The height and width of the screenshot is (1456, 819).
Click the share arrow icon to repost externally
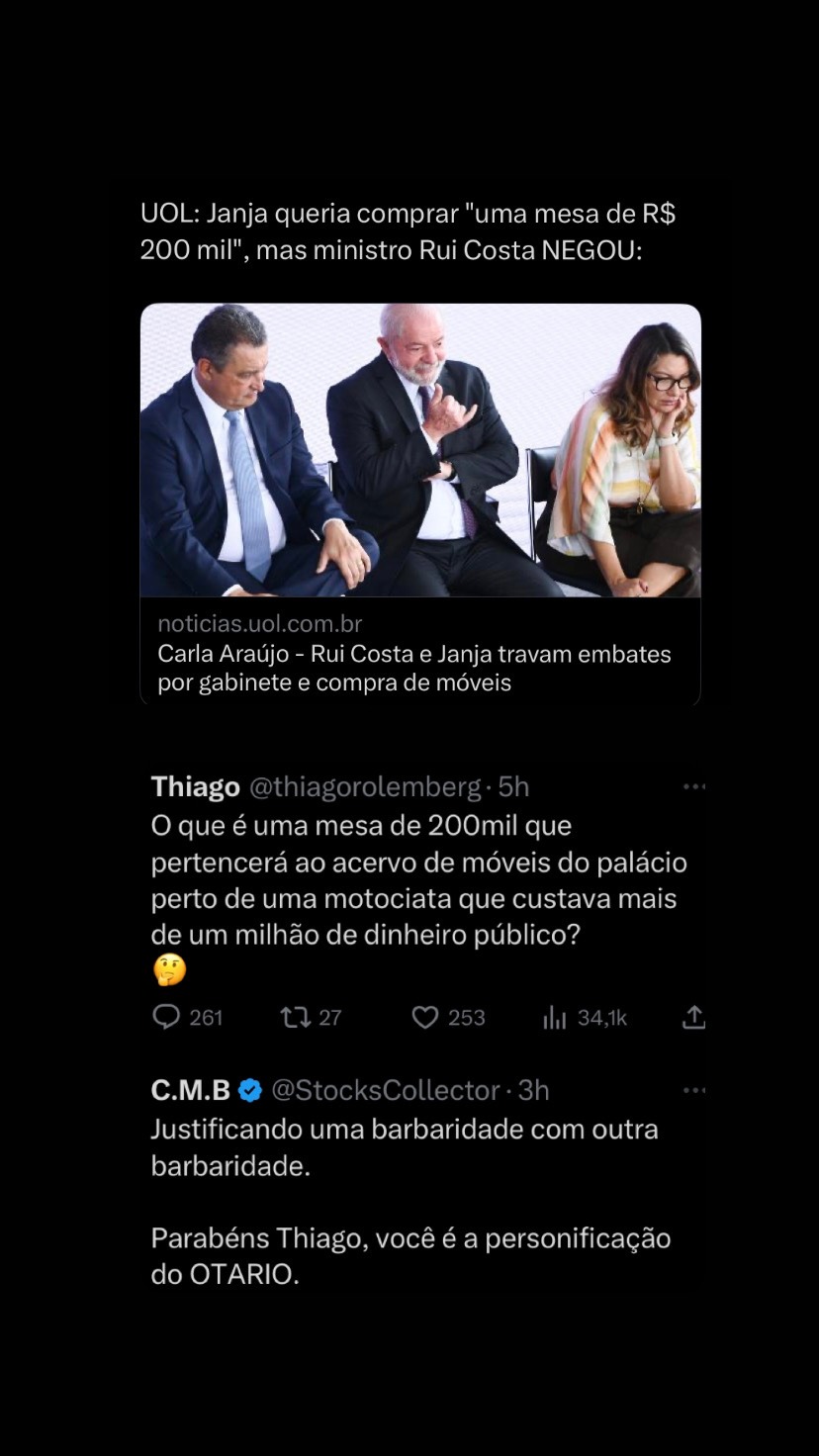pyautogui.click(x=694, y=1017)
